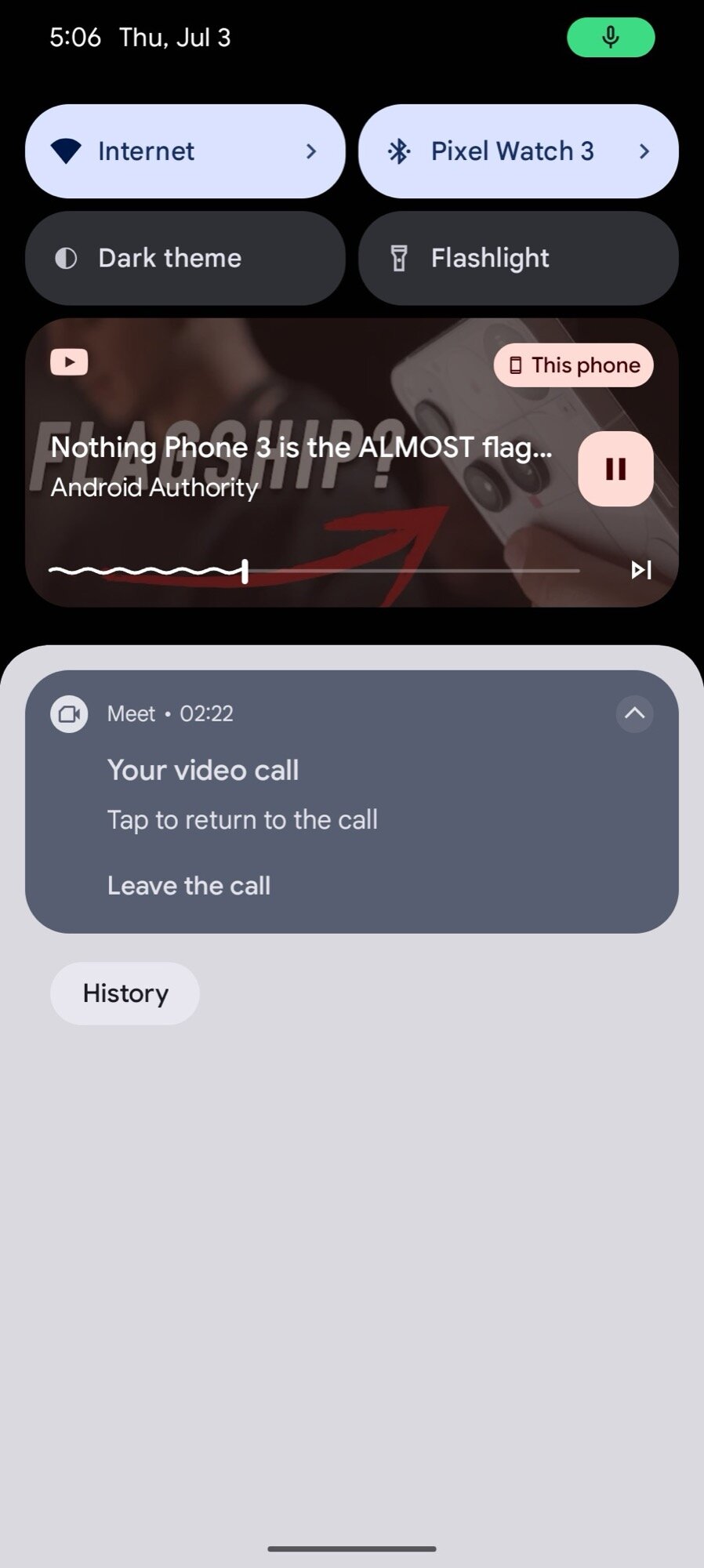Open notification History
The height and width of the screenshot is (1568, 704).
[x=125, y=993]
